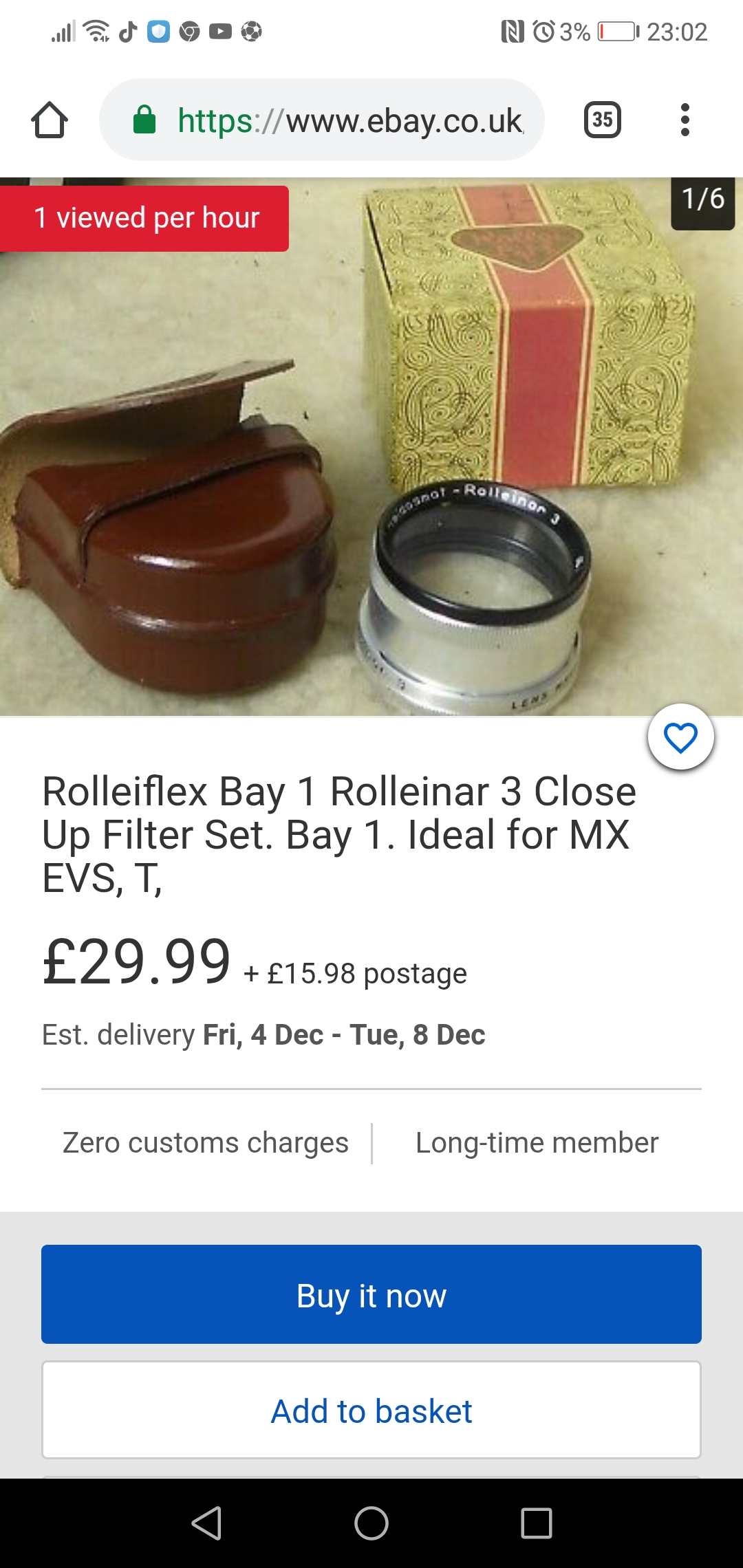Open the ebay.co.uk address bar

(x=322, y=120)
